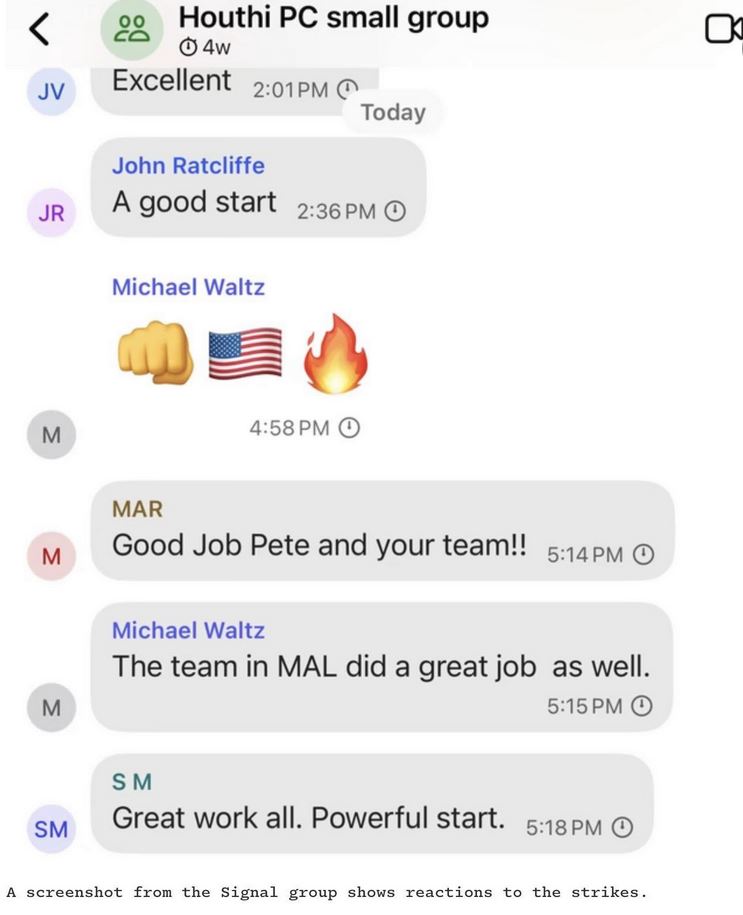View the SM contact avatar

pos(51,829)
